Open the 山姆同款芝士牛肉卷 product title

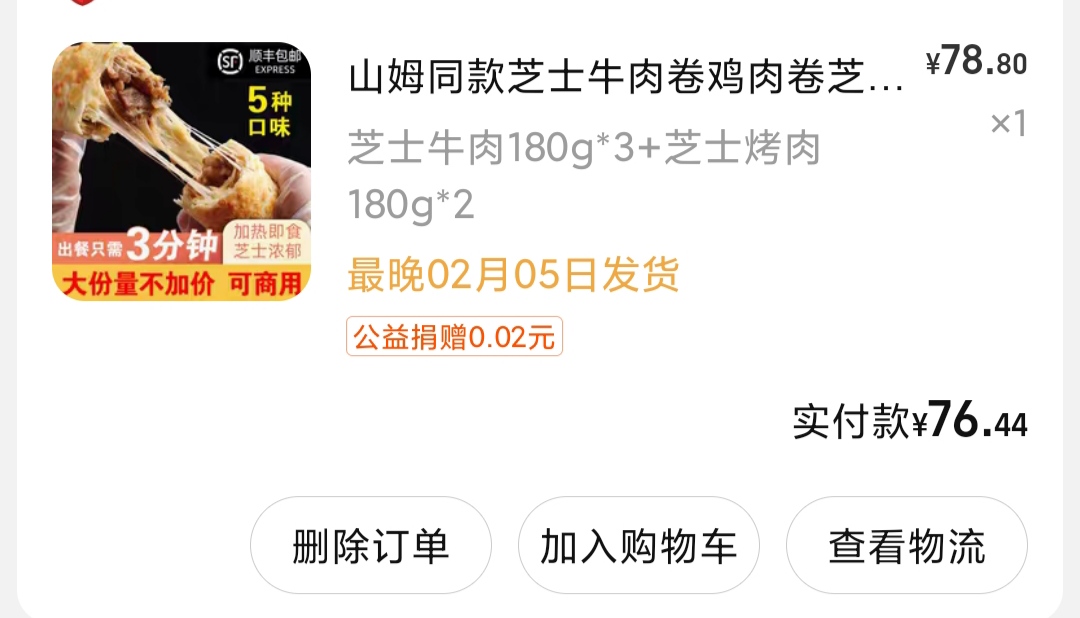coord(625,78)
